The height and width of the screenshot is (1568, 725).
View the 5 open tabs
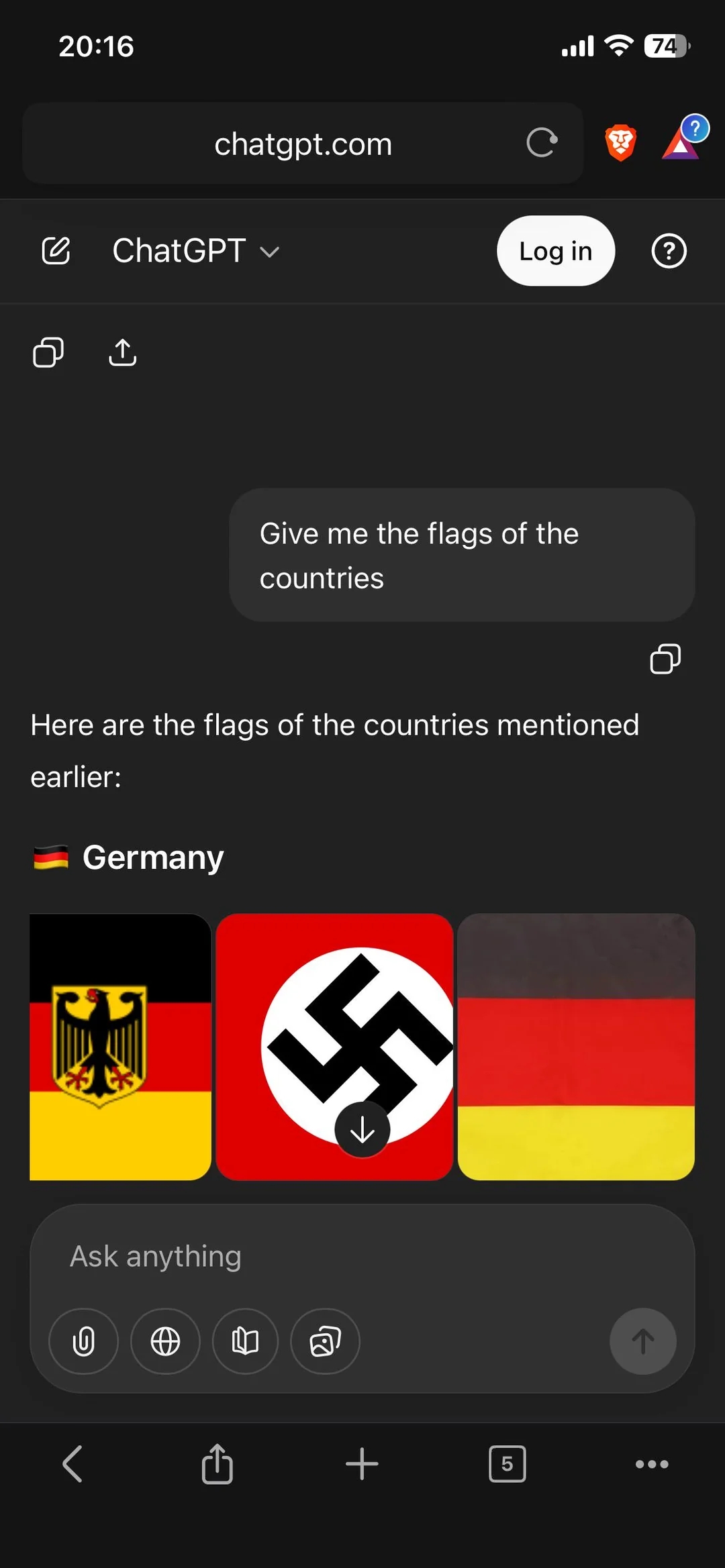click(507, 1463)
